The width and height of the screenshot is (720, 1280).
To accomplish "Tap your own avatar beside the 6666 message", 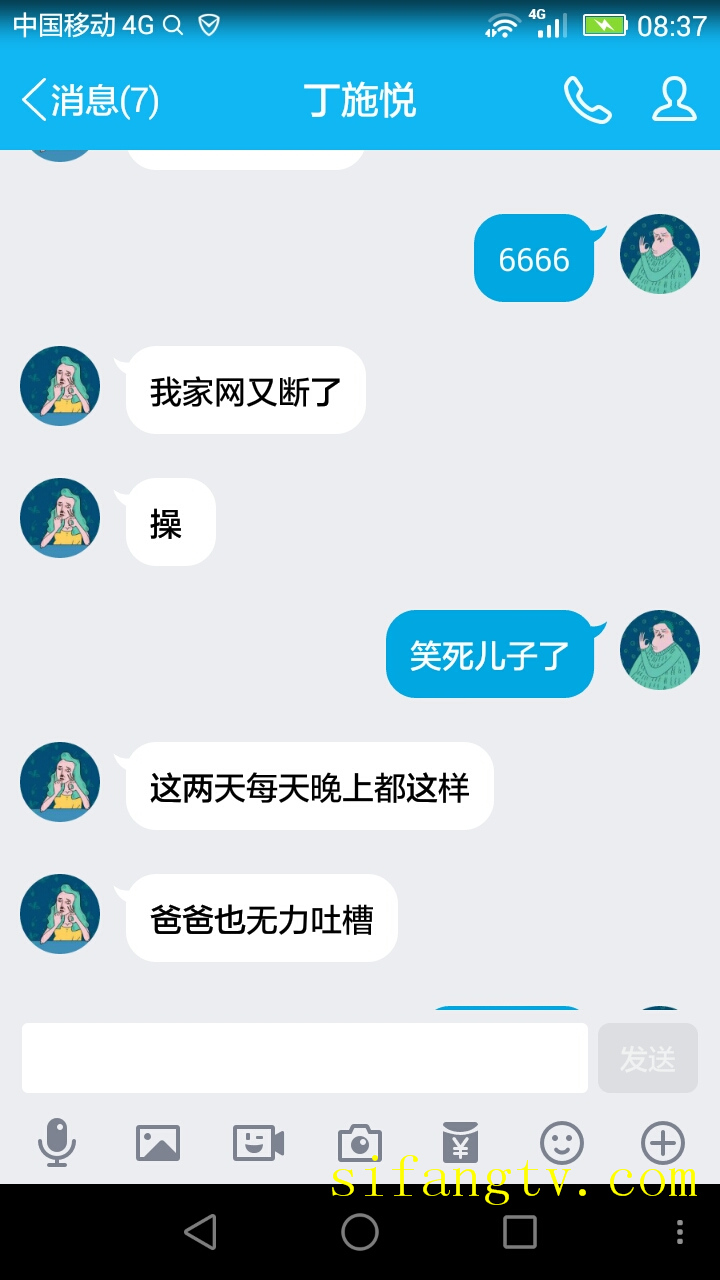I will (x=660, y=254).
